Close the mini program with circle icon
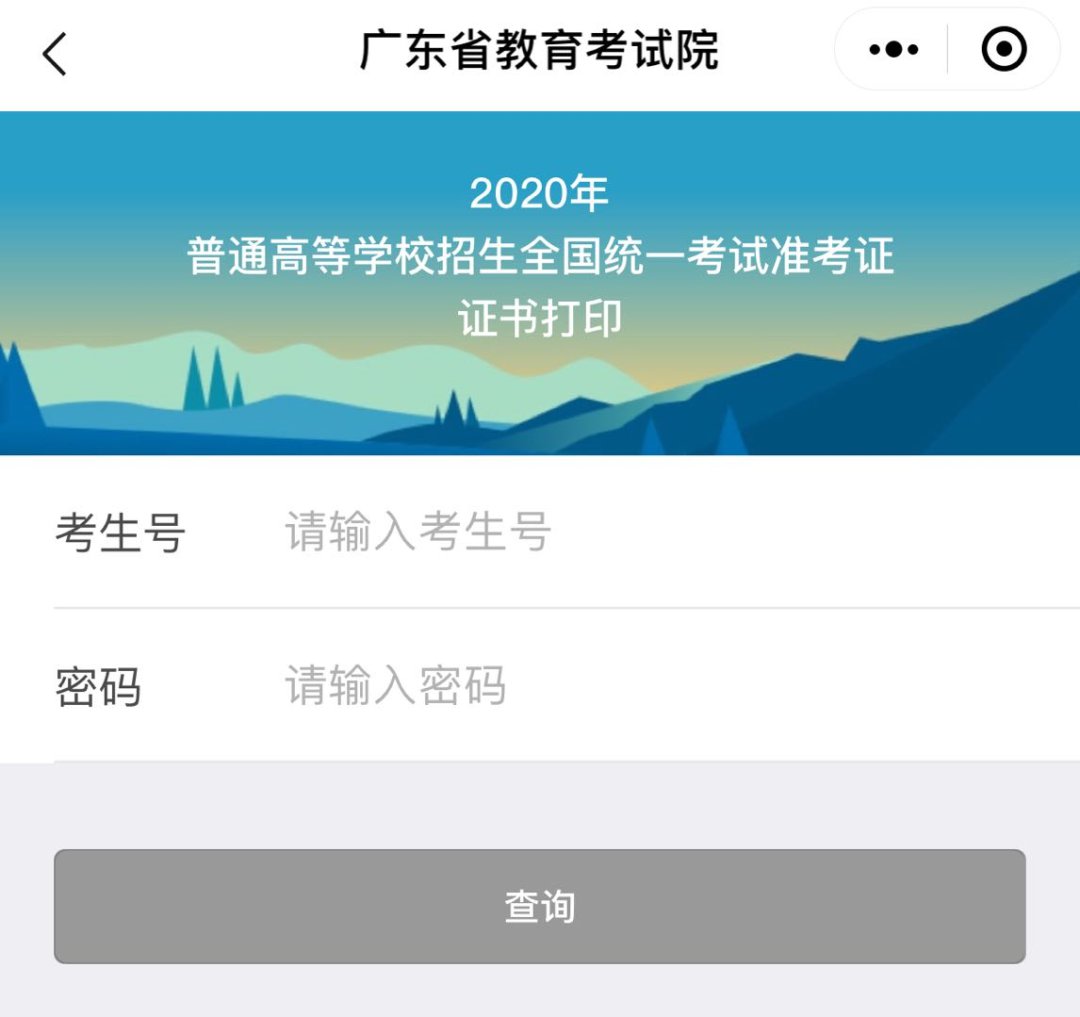This screenshot has width=1080, height=1017. [x=1004, y=50]
